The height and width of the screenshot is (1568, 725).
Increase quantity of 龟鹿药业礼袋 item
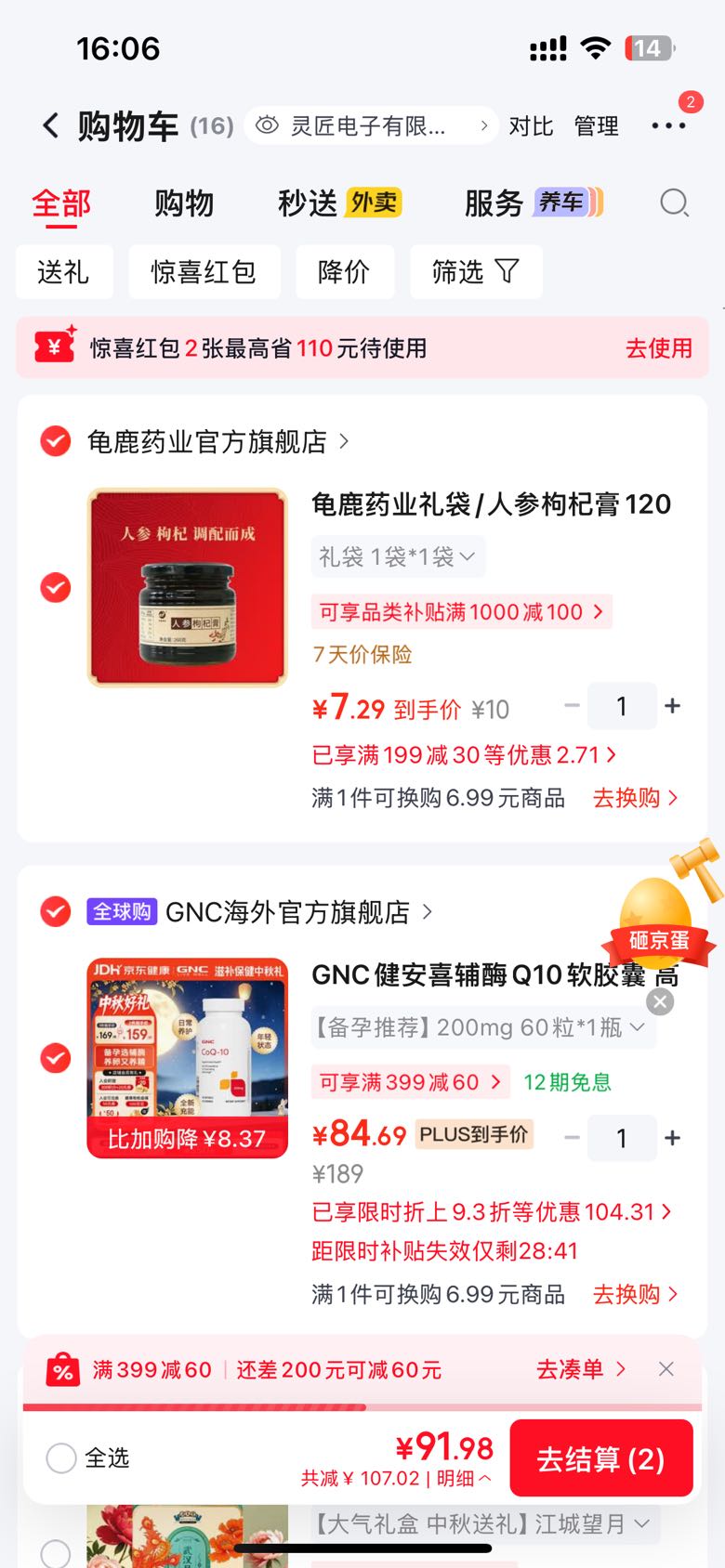(673, 707)
